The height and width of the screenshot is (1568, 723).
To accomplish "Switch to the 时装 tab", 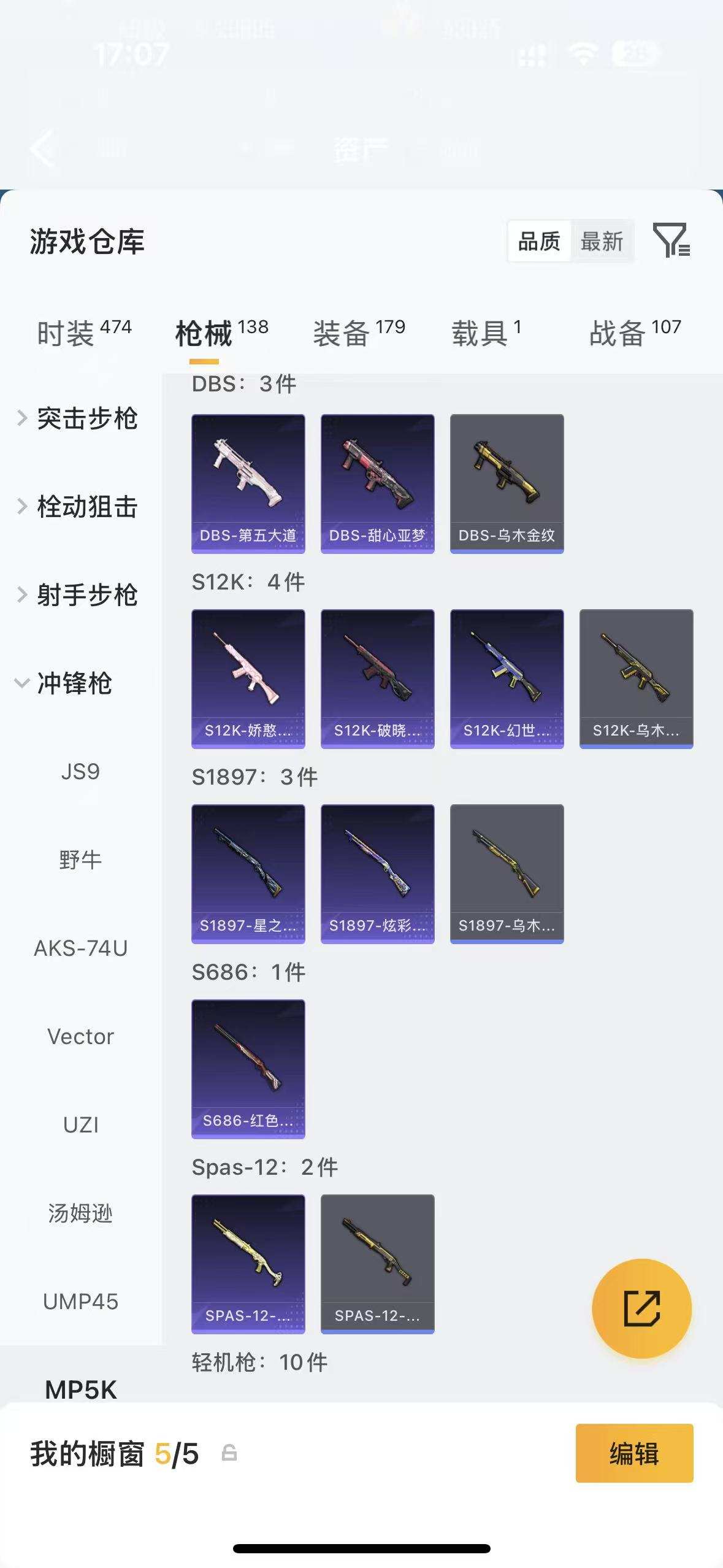I will point(69,329).
